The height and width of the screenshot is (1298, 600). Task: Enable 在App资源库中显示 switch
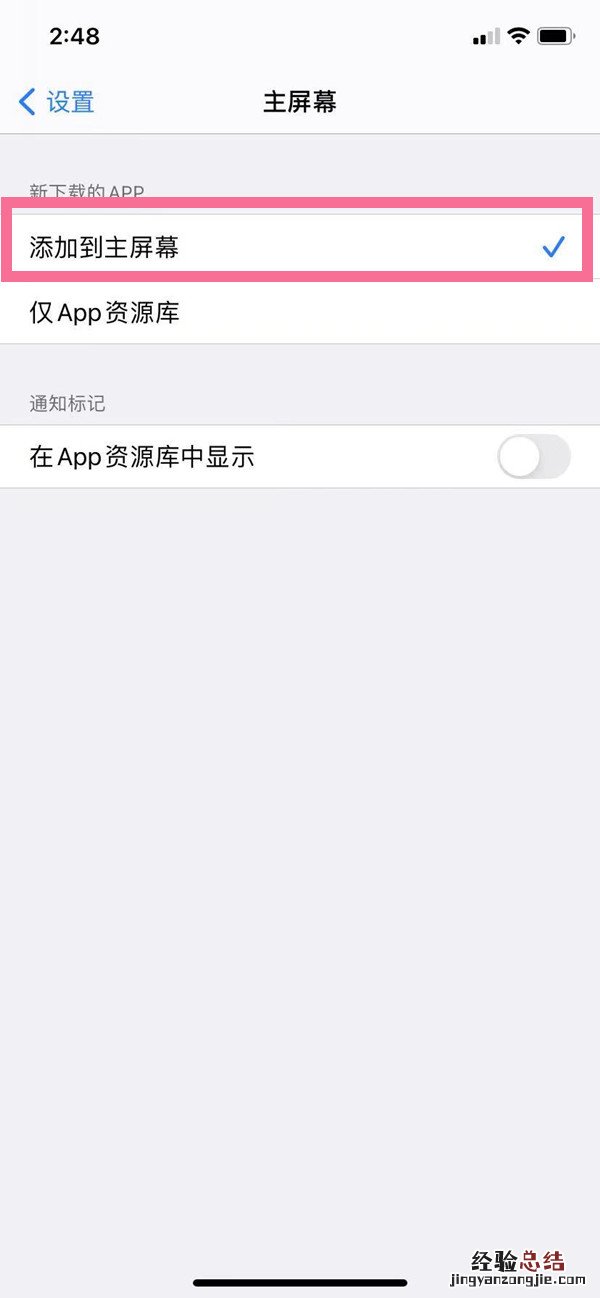(533, 457)
